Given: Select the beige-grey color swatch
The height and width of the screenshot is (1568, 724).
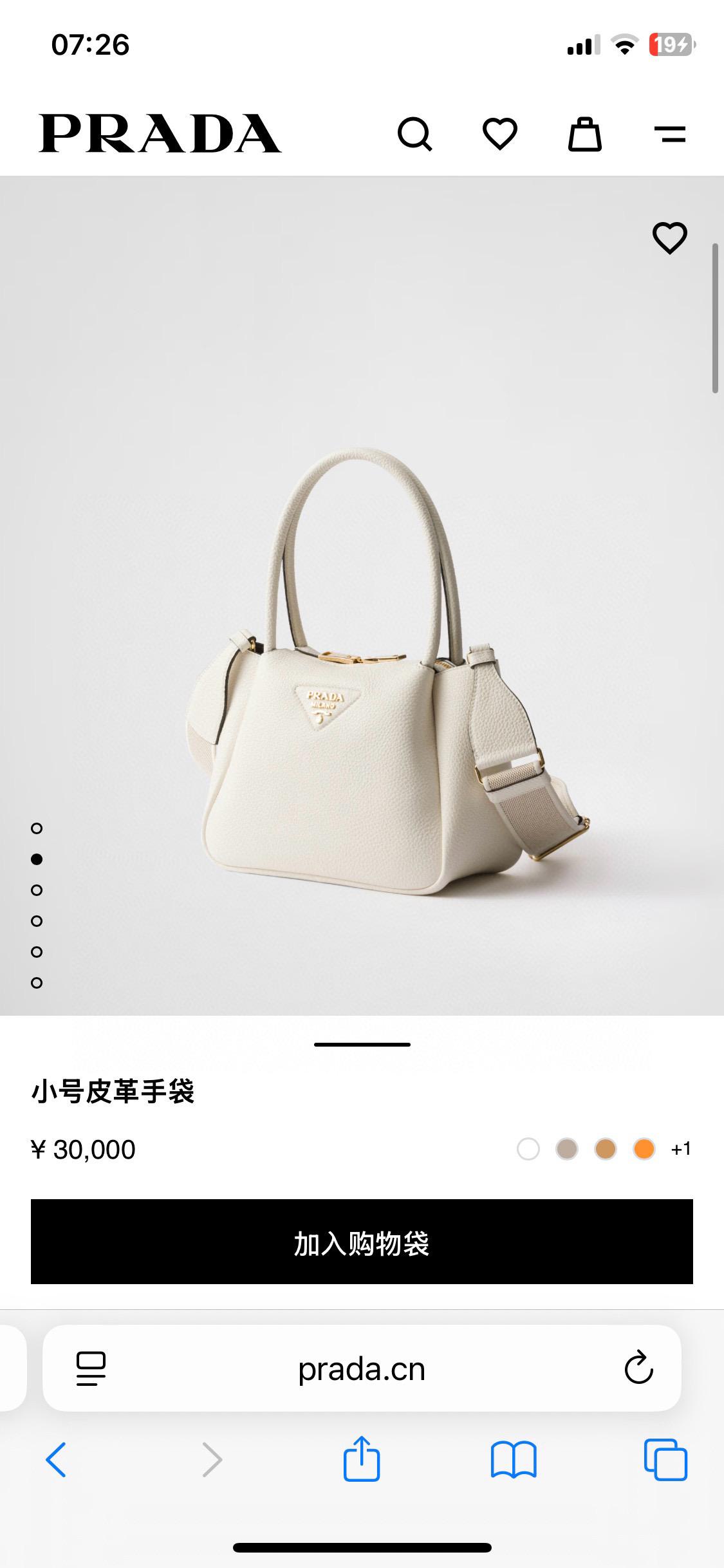Looking at the screenshot, I should pos(567,1149).
